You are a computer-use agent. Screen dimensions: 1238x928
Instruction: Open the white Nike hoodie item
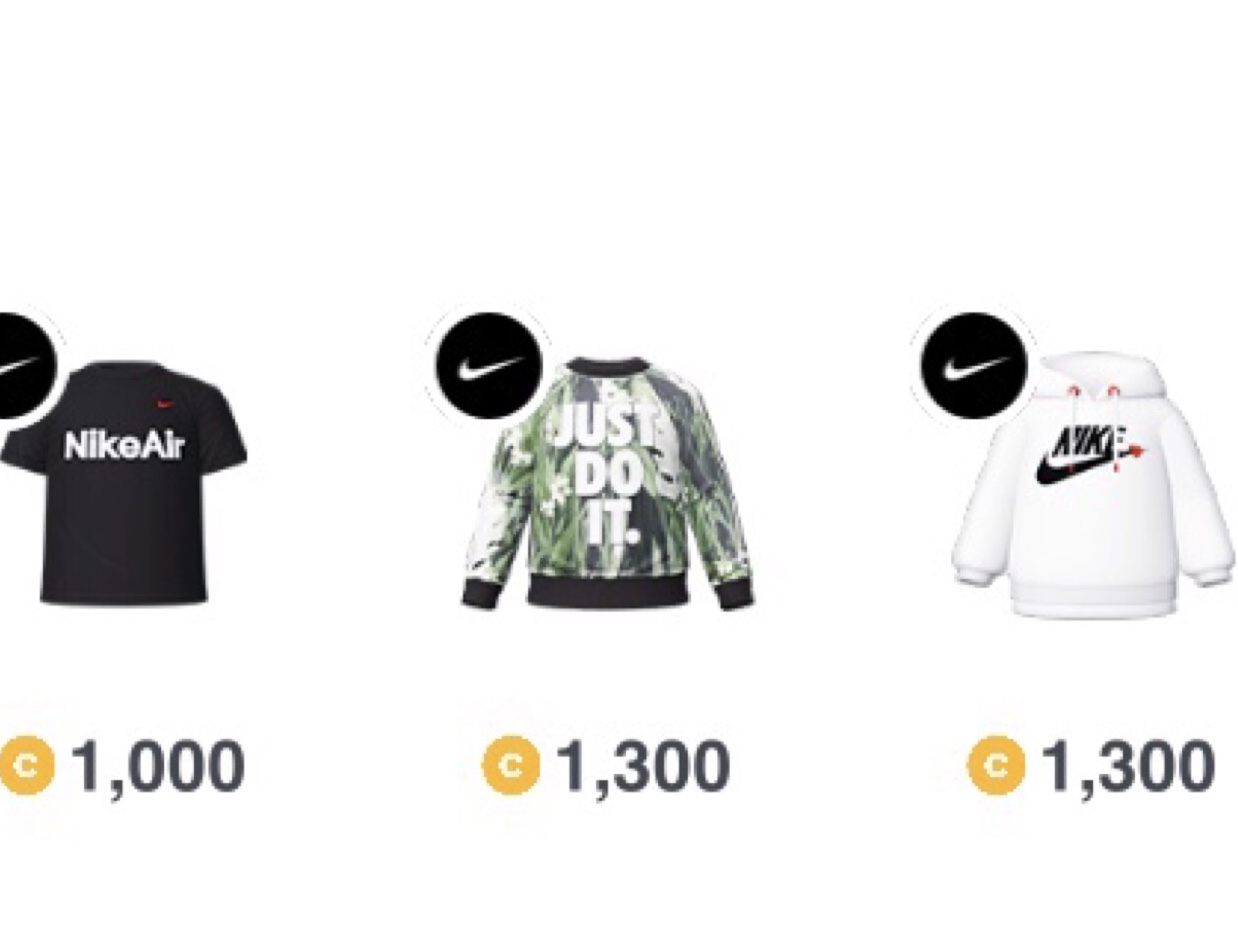(1092, 490)
